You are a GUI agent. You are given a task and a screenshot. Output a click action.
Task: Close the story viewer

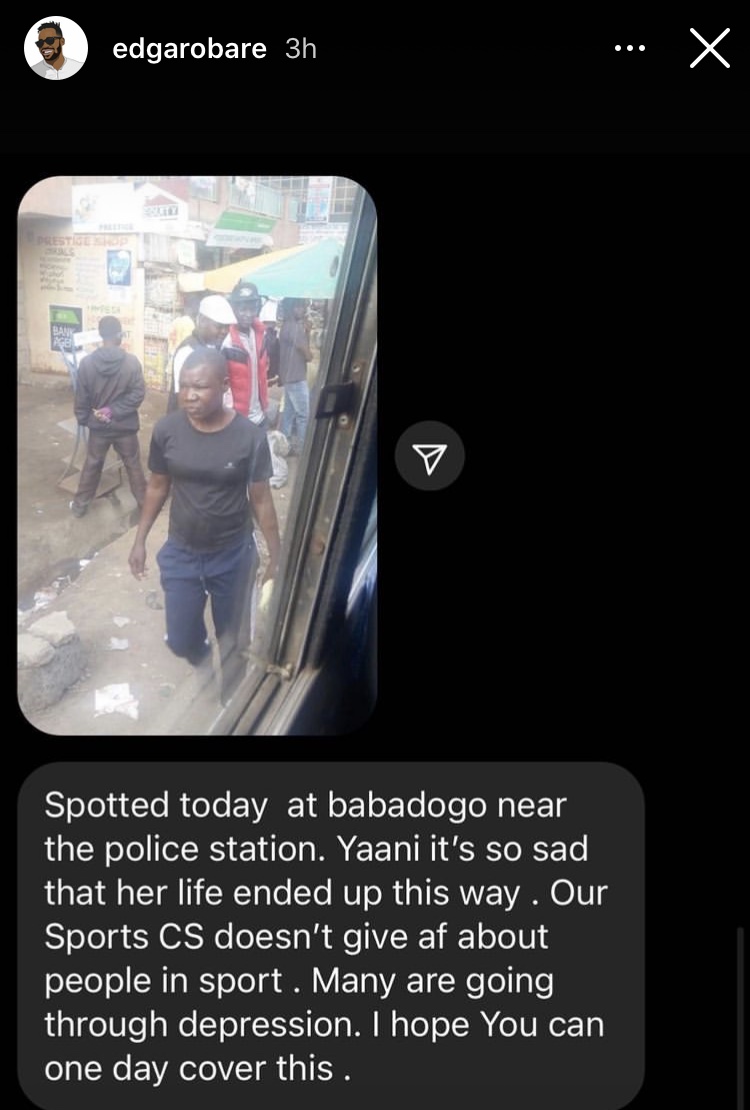coord(709,48)
